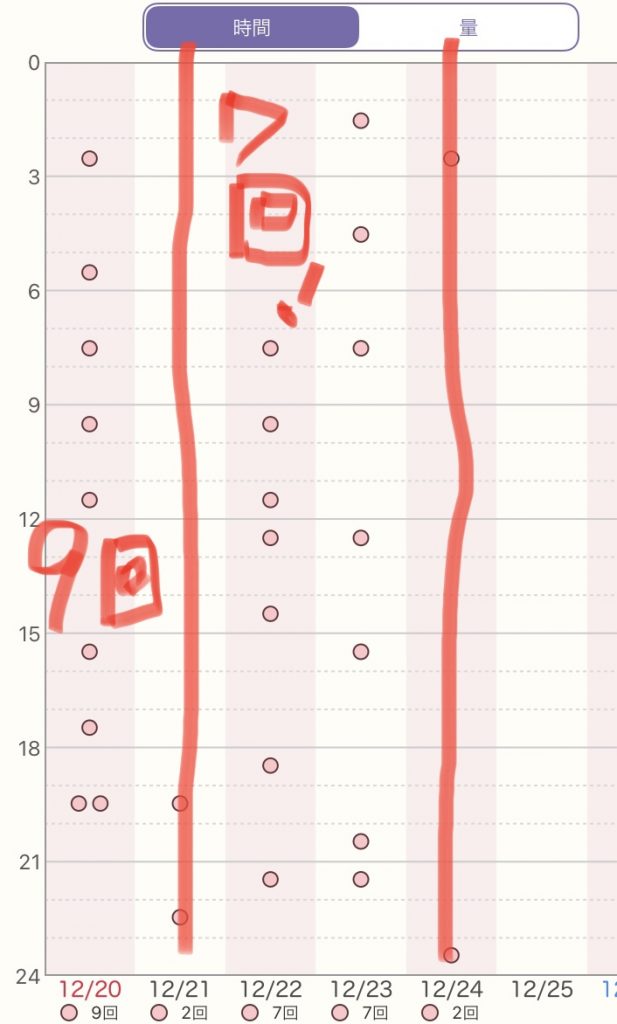
Task: Select the 時間 segment
Action: pyautogui.click(x=251, y=27)
